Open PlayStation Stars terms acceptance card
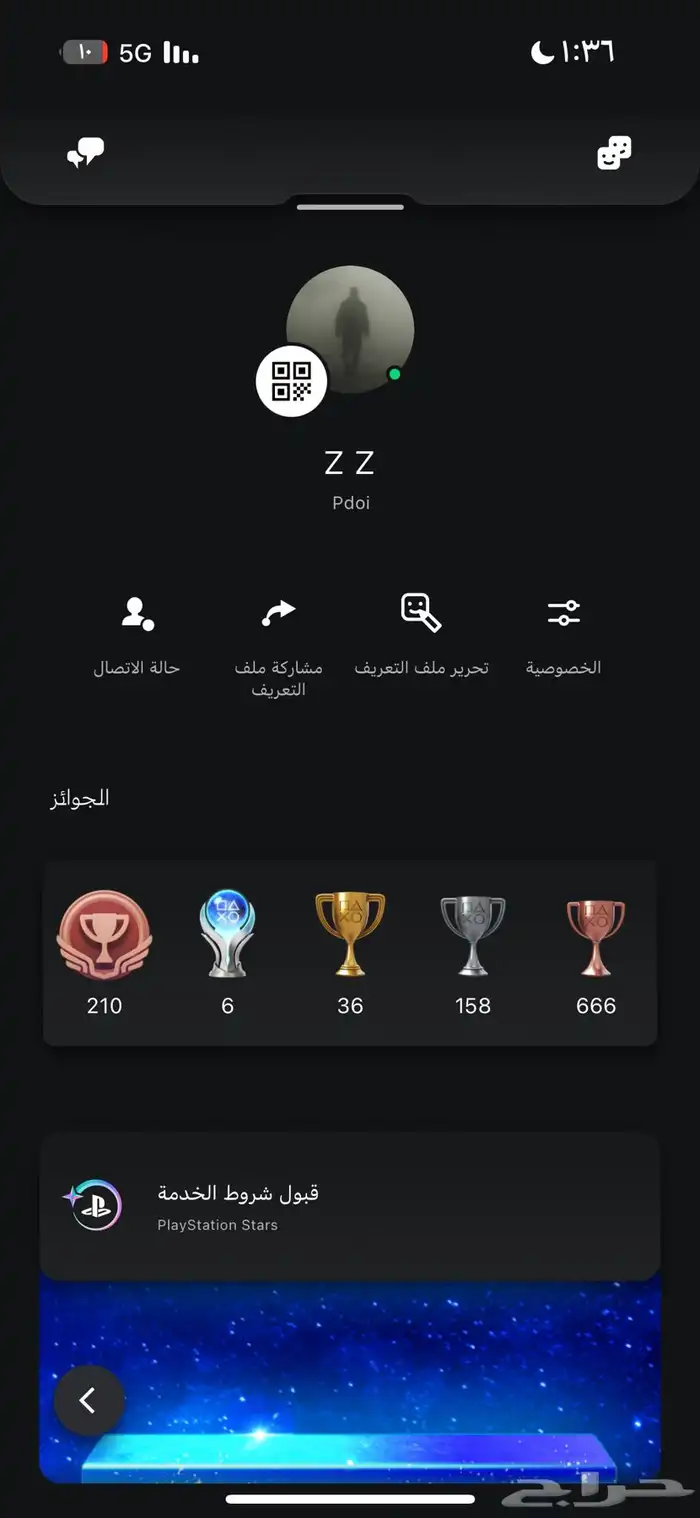Viewport: 700px width, 1518px height. [350, 1206]
